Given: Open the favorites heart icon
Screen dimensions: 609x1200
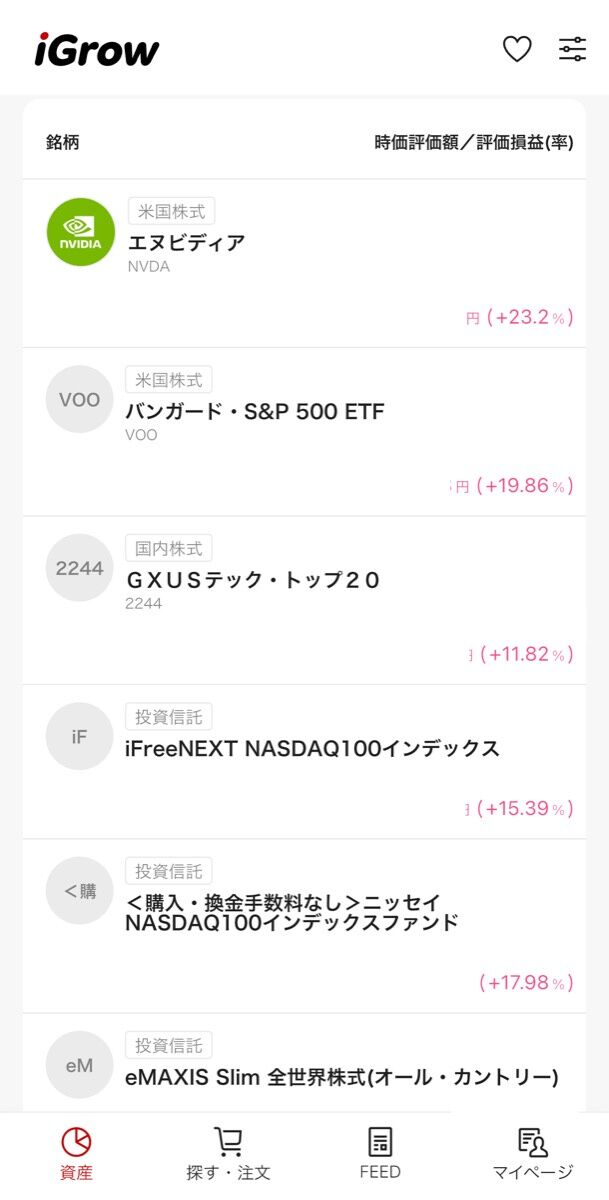Looking at the screenshot, I should (517, 49).
